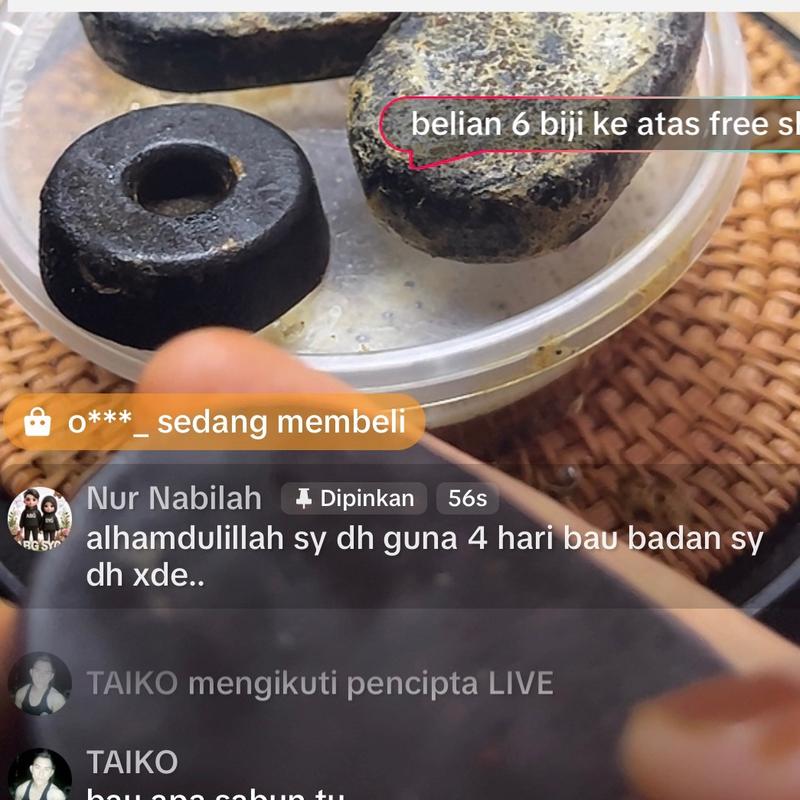Open TAIKO's avatar beside 'mengikuti pencipta LIVE'

[x=40, y=685]
